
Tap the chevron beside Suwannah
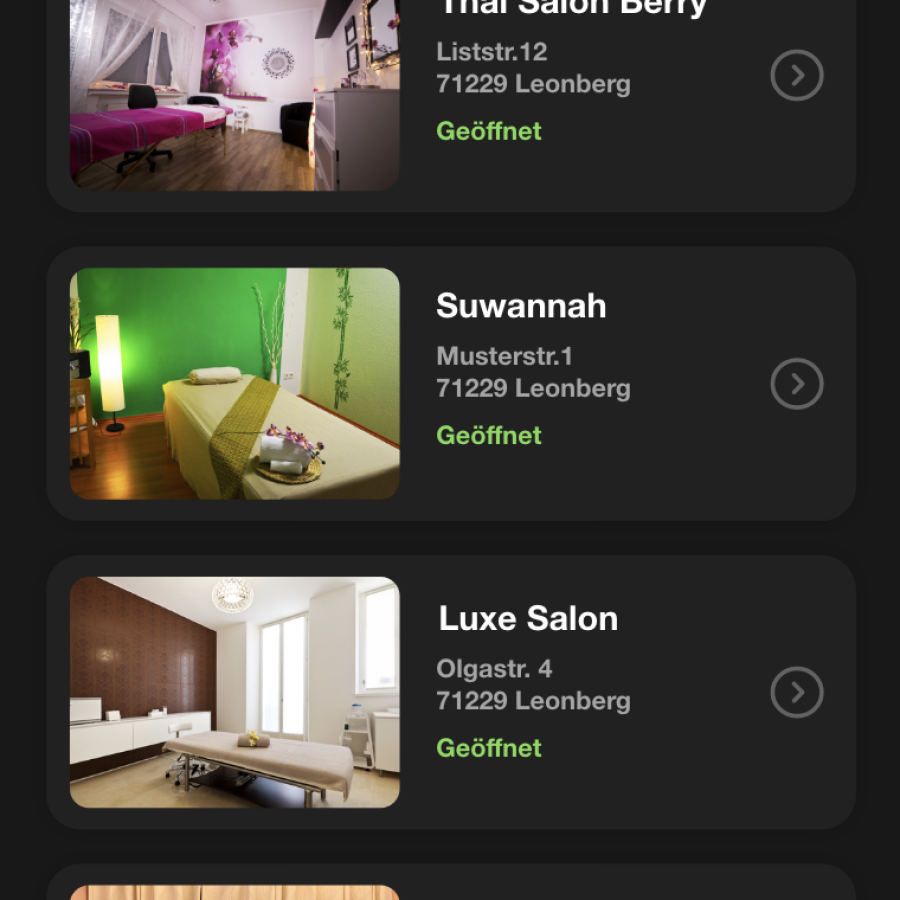pos(797,384)
